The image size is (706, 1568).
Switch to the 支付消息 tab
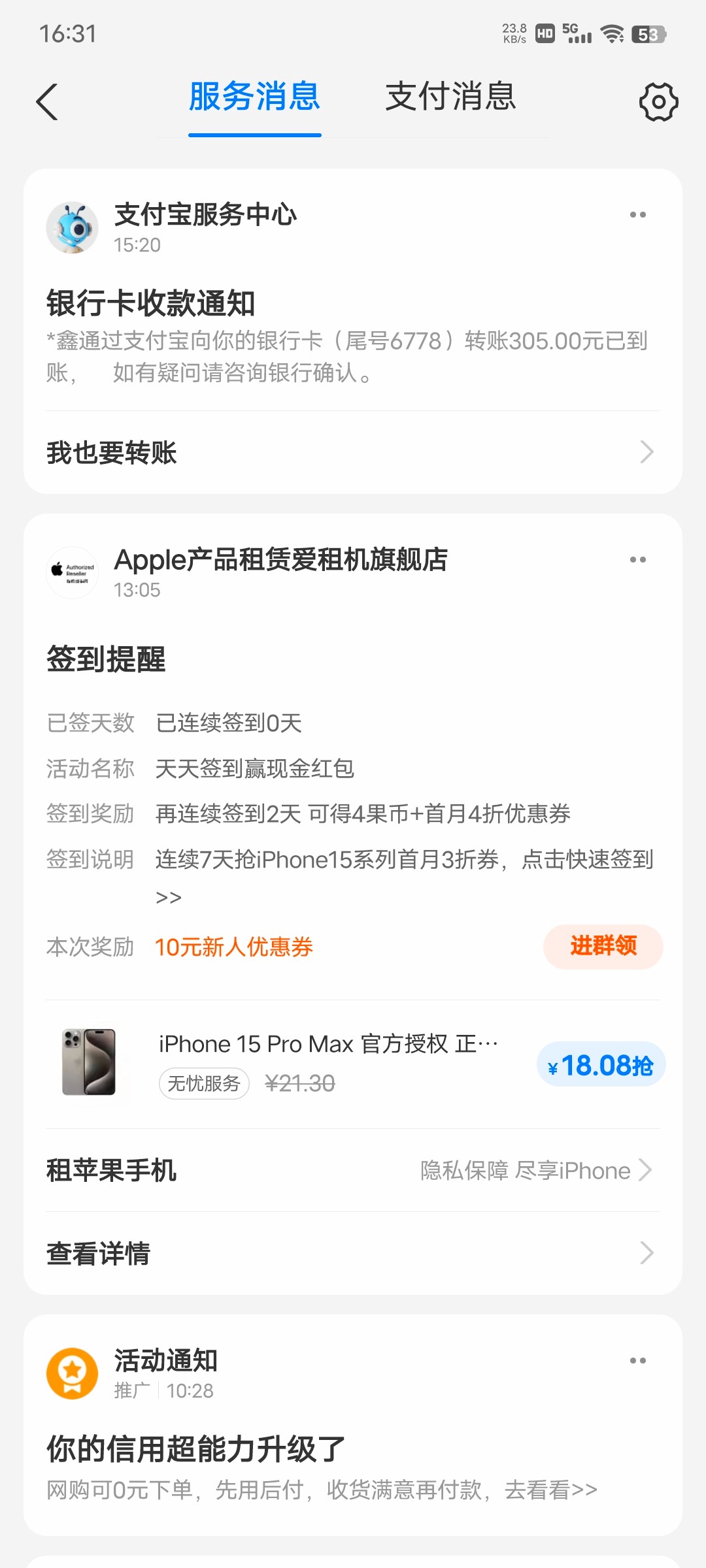[450, 97]
